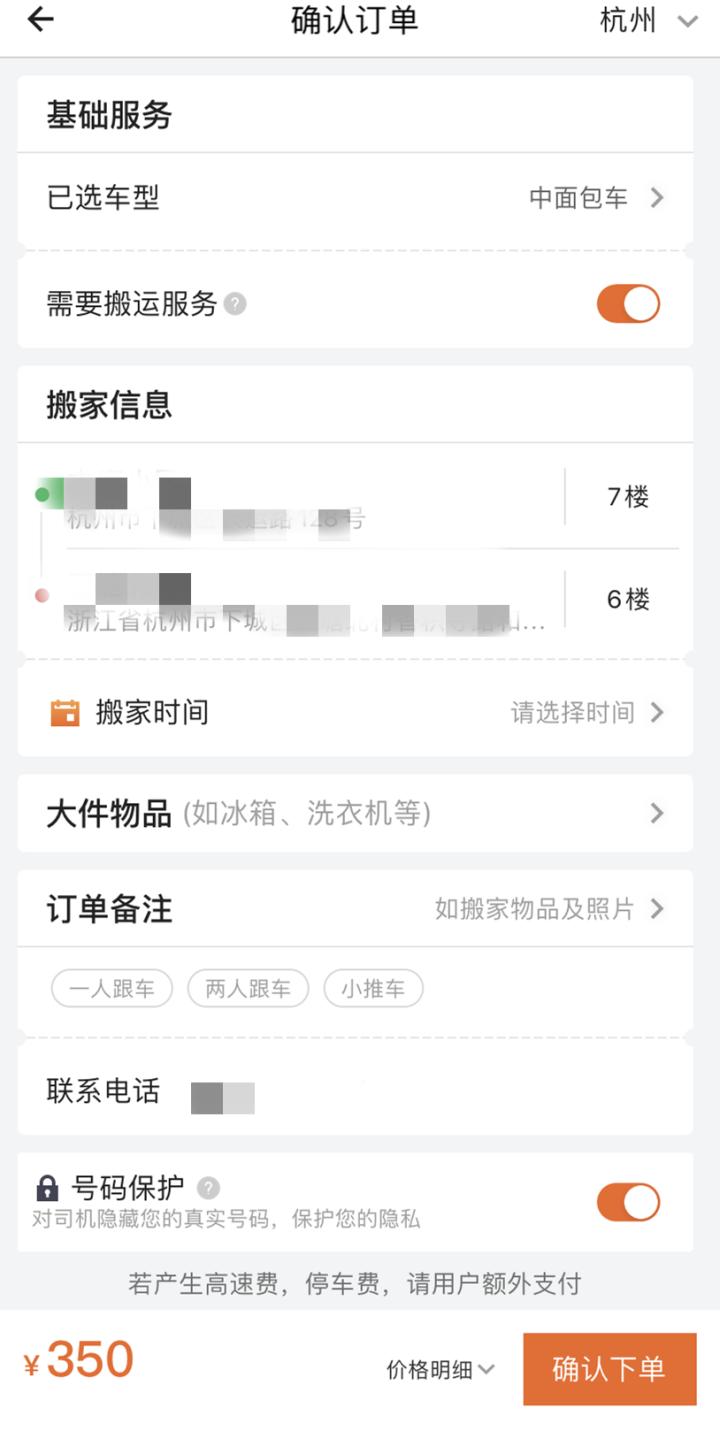Viewport: 720px width, 1438px height.
Task: Turn off the 需要搬运服务 switch
Action: [628, 304]
